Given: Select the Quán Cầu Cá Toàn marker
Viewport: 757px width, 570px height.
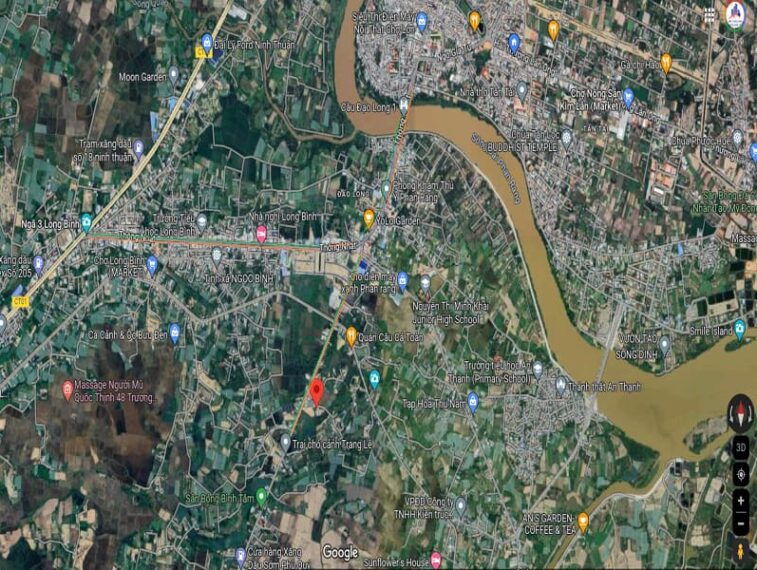Looking at the screenshot, I should pos(351,336).
